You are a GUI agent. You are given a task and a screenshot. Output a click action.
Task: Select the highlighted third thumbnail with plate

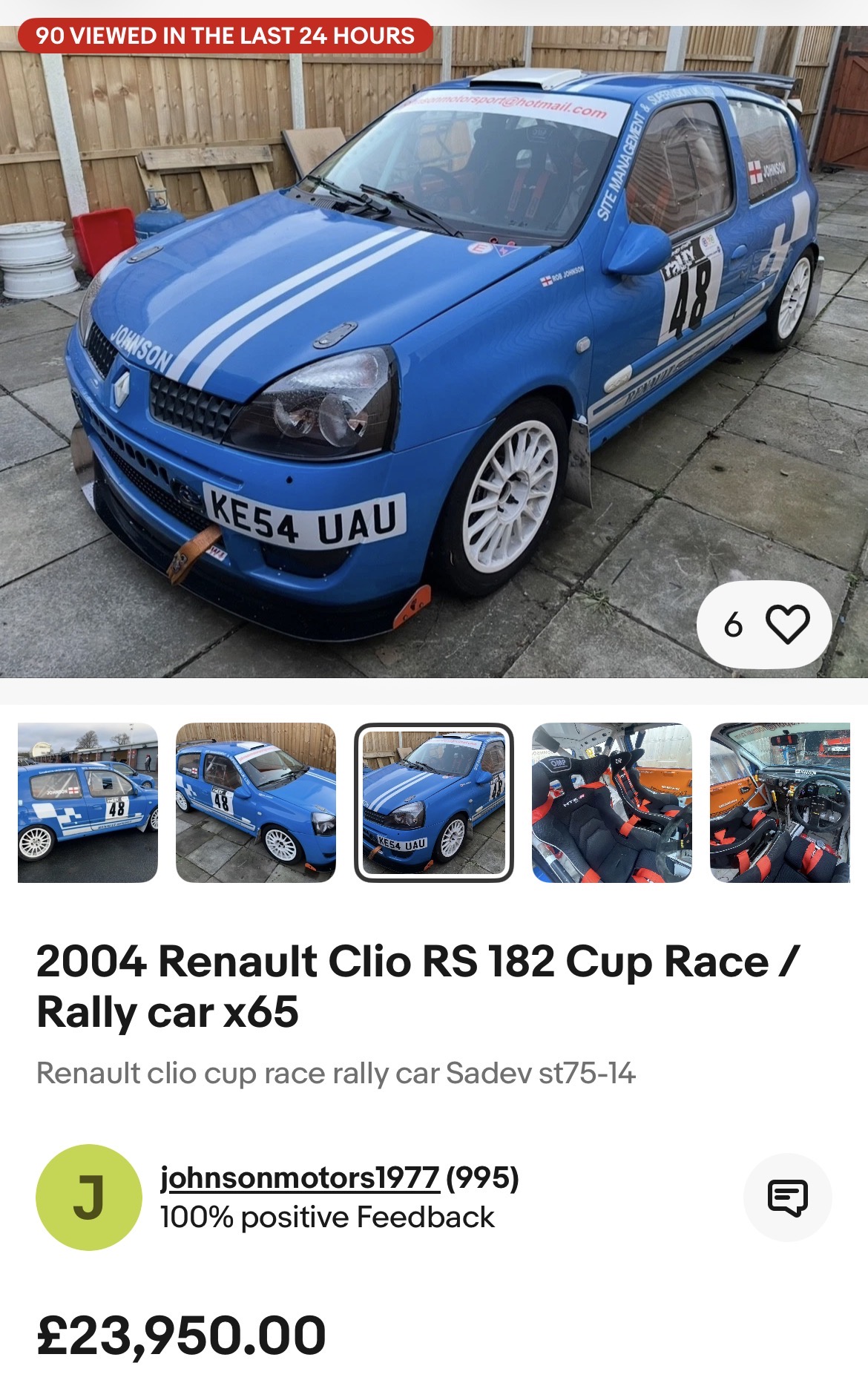click(x=434, y=803)
